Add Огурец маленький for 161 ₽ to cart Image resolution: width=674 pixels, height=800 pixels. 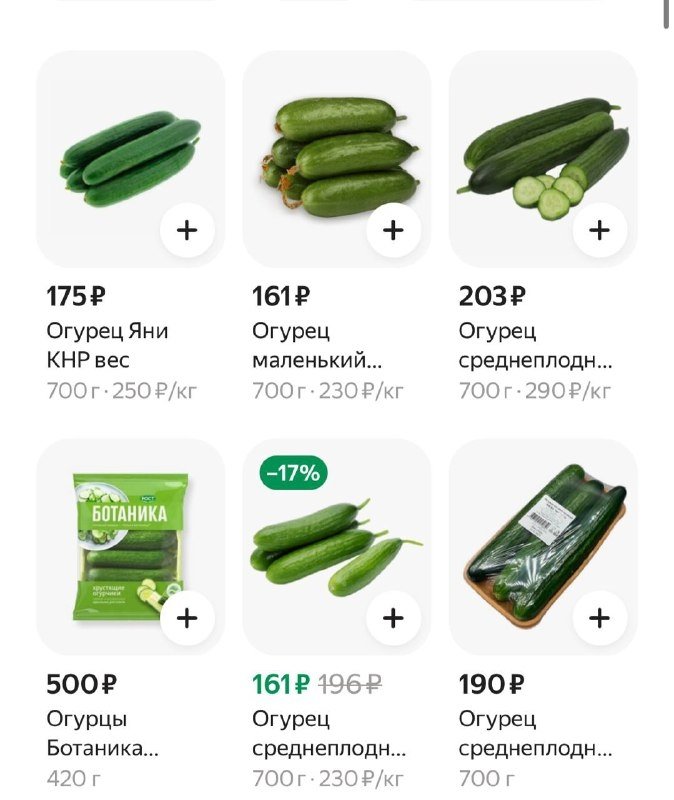393,231
